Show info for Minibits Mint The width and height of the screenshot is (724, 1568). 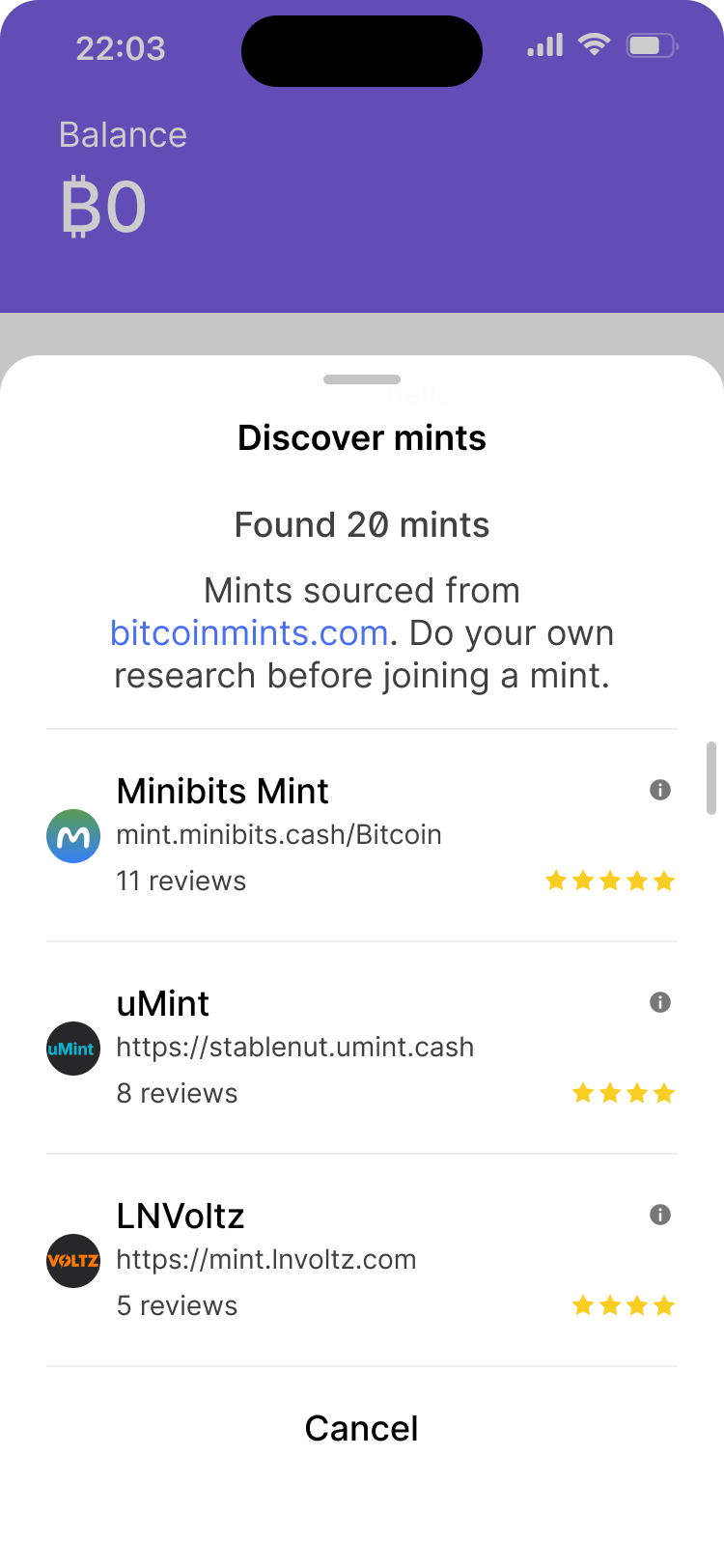tap(660, 790)
